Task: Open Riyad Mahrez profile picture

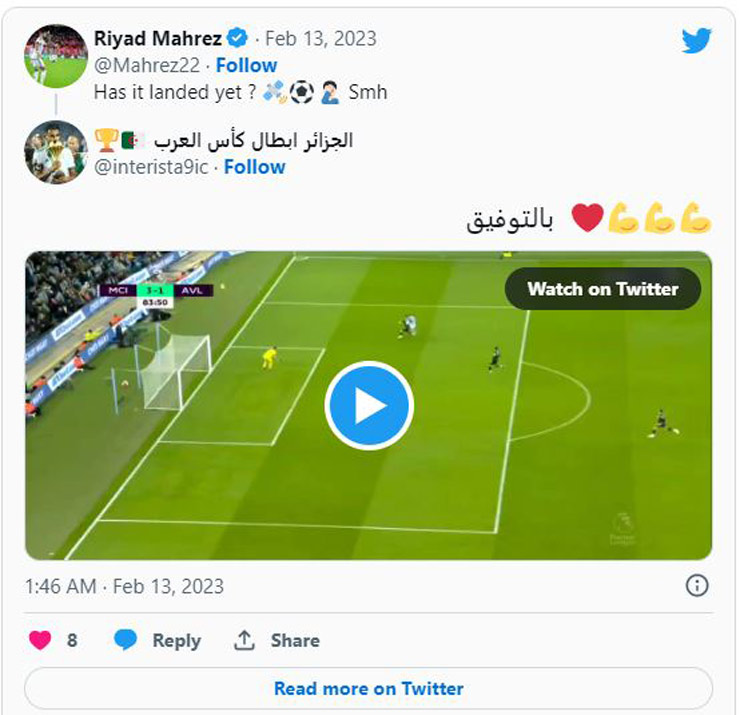Action: pos(55,56)
